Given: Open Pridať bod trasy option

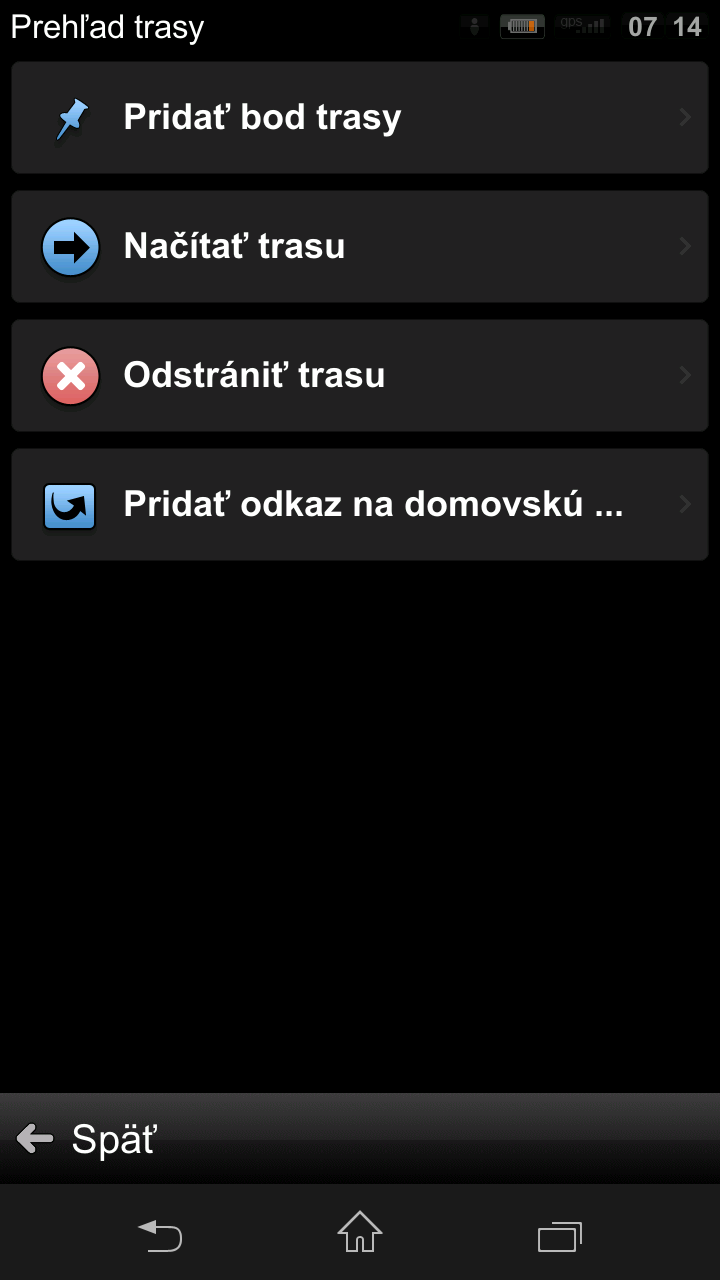Looking at the screenshot, I should pyautogui.click(x=360, y=117).
